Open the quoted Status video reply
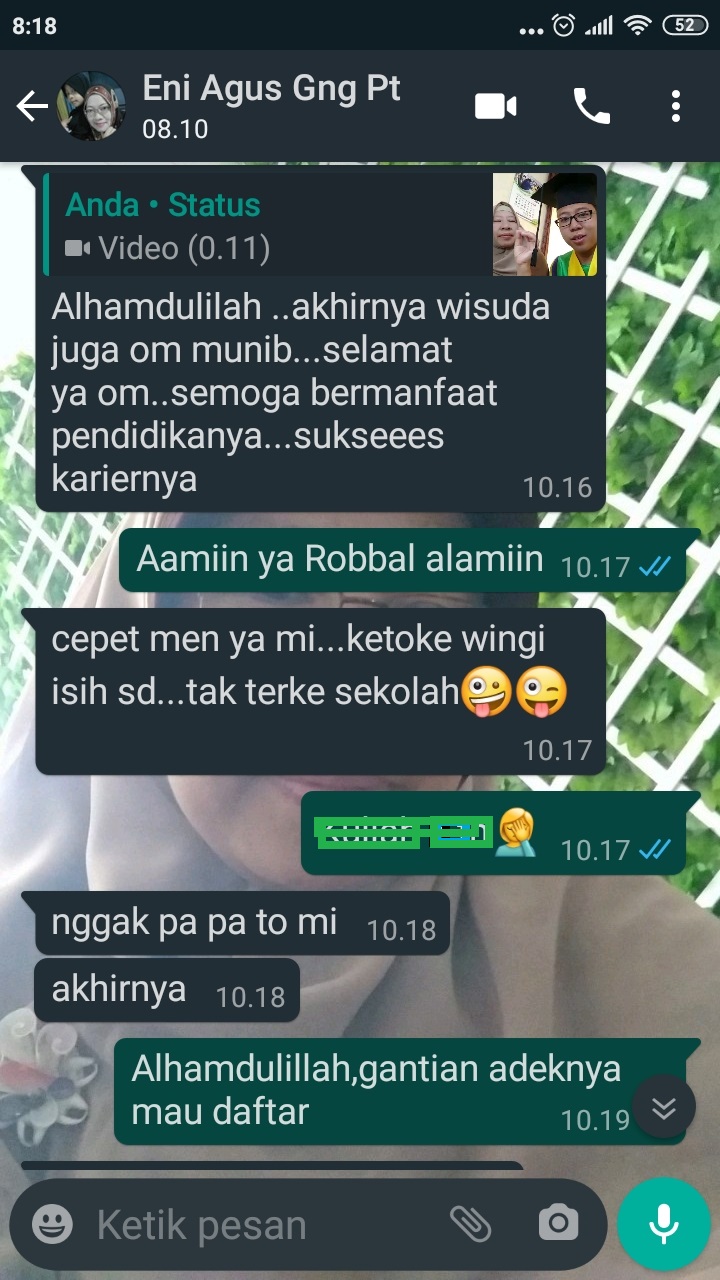Screen dimensions: 720x1280 [x=320, y=226]
